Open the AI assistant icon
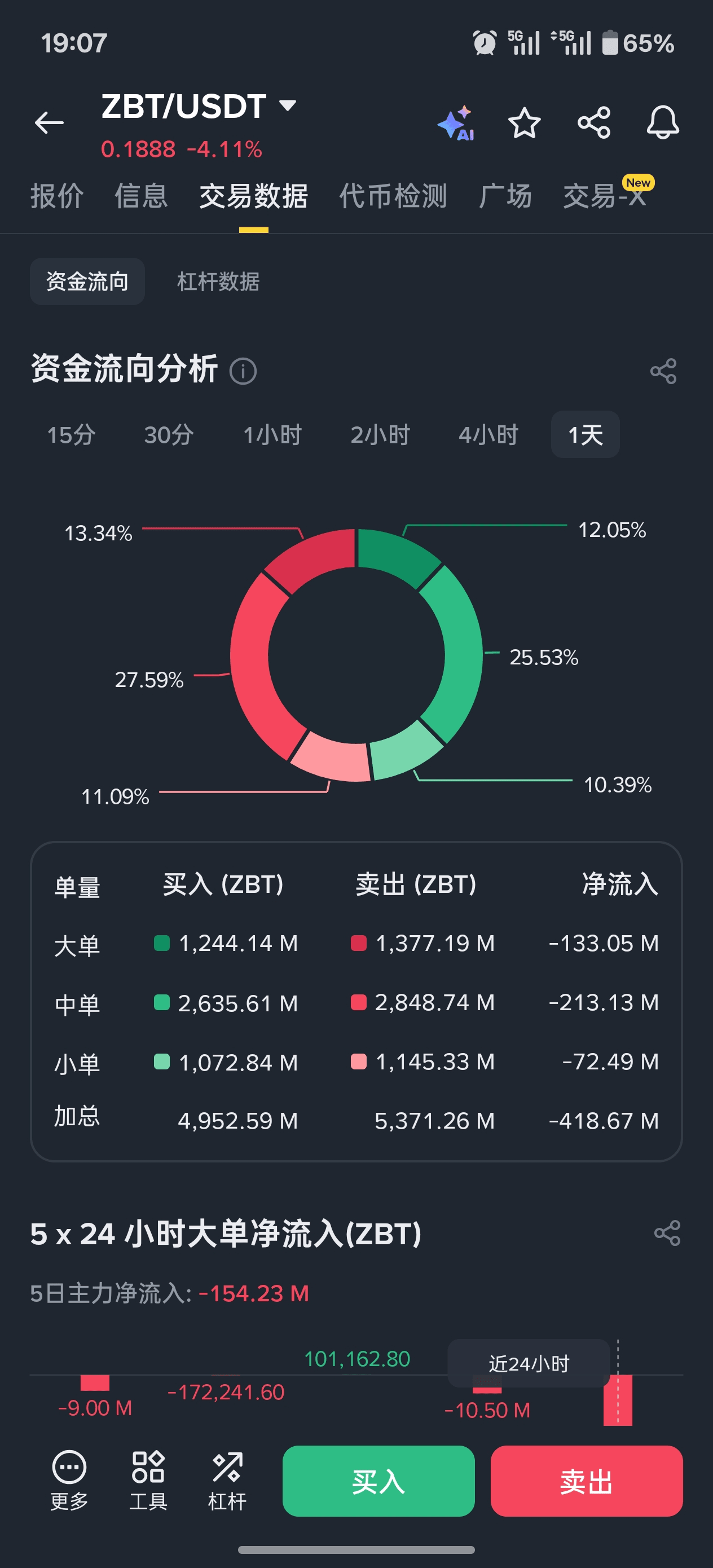Image resolution: width=713 pixels, height=1568 pixels. point(455,123)
